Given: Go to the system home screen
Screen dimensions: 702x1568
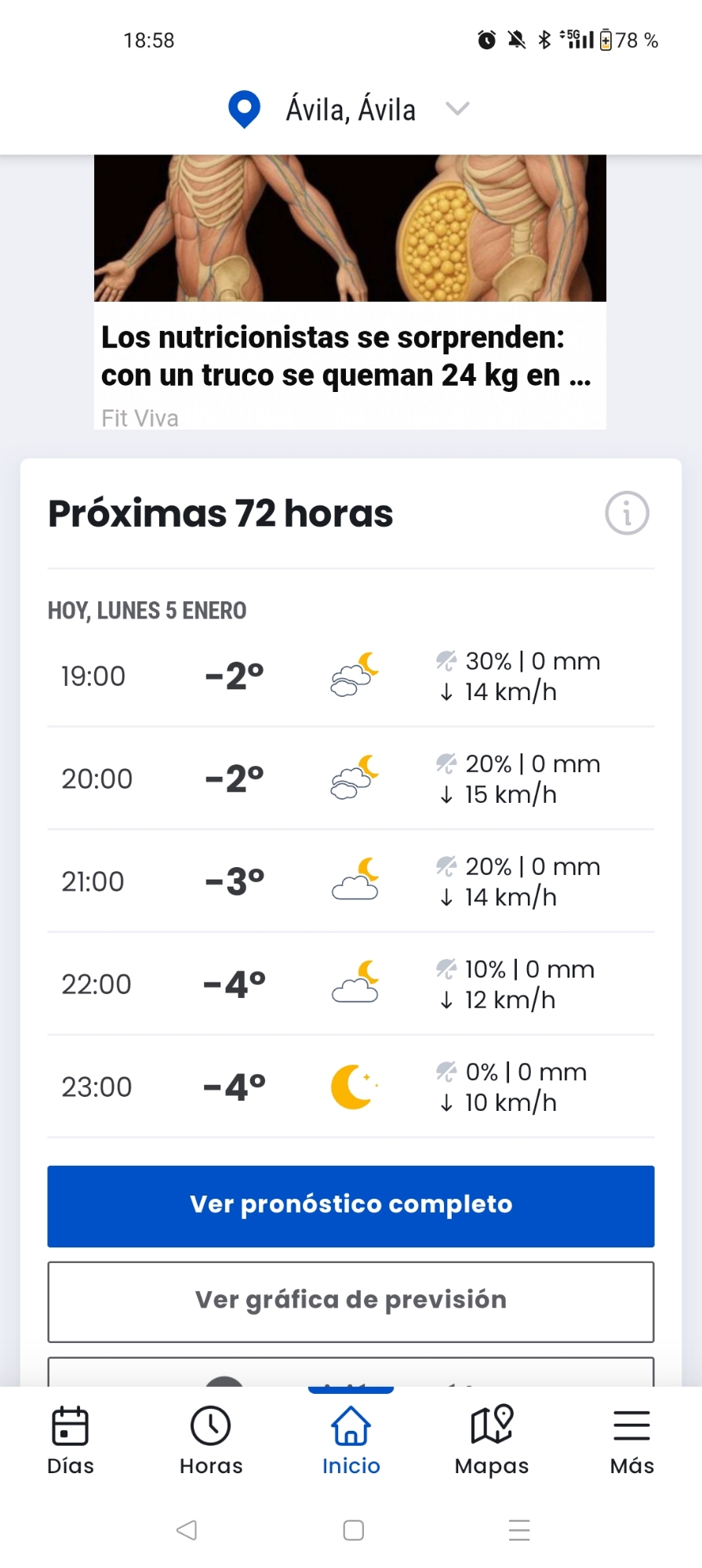Looking at the screenshot, I should pos(354,1530).
